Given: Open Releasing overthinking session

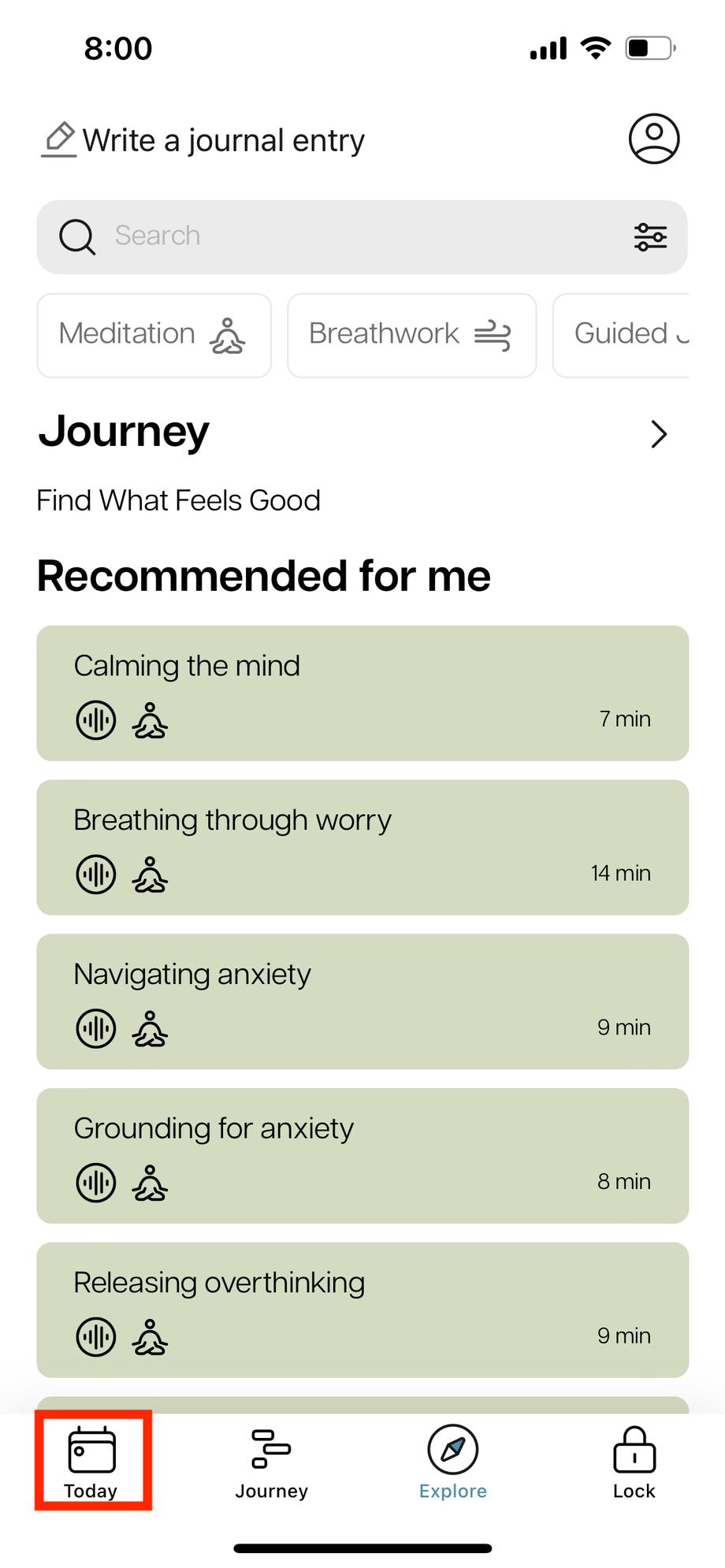Looking at the screenshot, I should click(x=362, y=1310).
